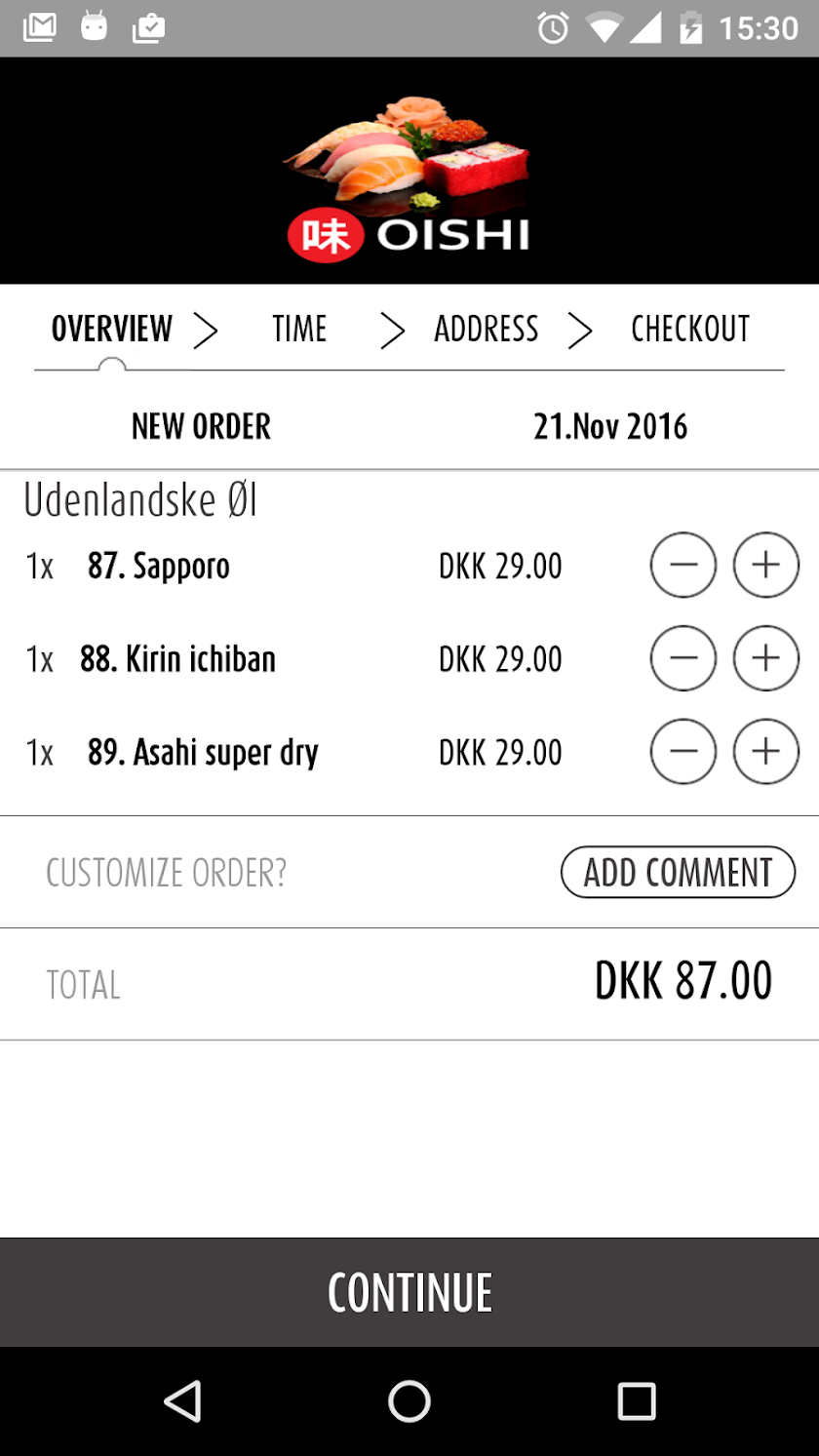This screenshot has height=1456, width=819.
Task: Go back with the system back button
Action: [182, 1401]
